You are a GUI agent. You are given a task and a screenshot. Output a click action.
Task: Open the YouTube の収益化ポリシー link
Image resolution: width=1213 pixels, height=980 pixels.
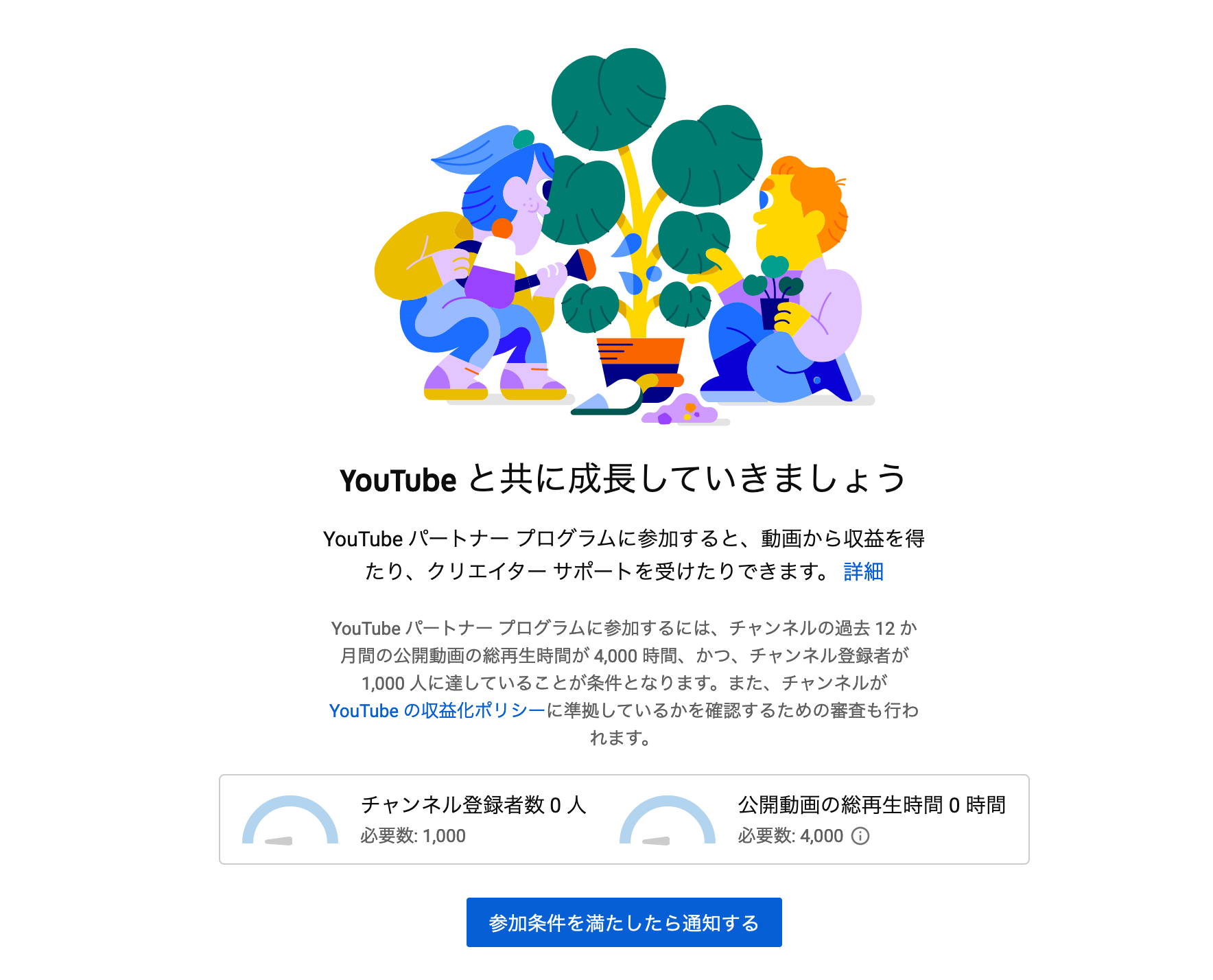[436, 710]
